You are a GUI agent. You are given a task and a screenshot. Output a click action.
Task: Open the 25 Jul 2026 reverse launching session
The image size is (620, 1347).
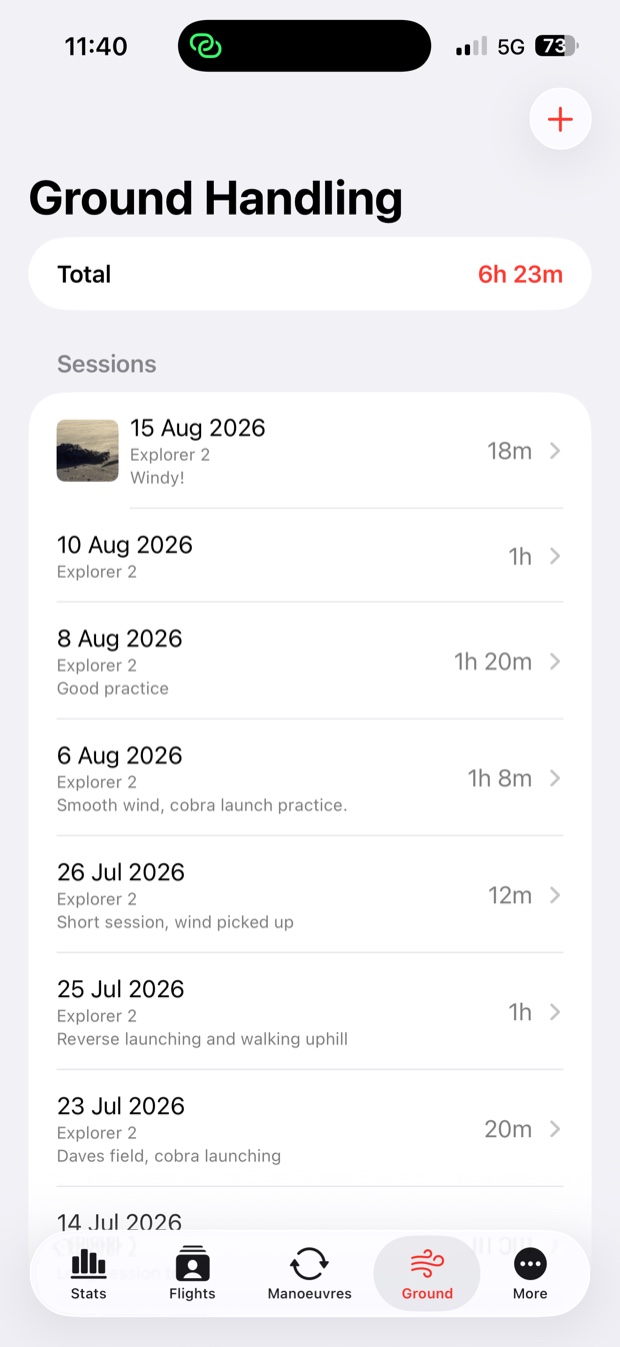pyautogui.click(x=310, y=1012)
